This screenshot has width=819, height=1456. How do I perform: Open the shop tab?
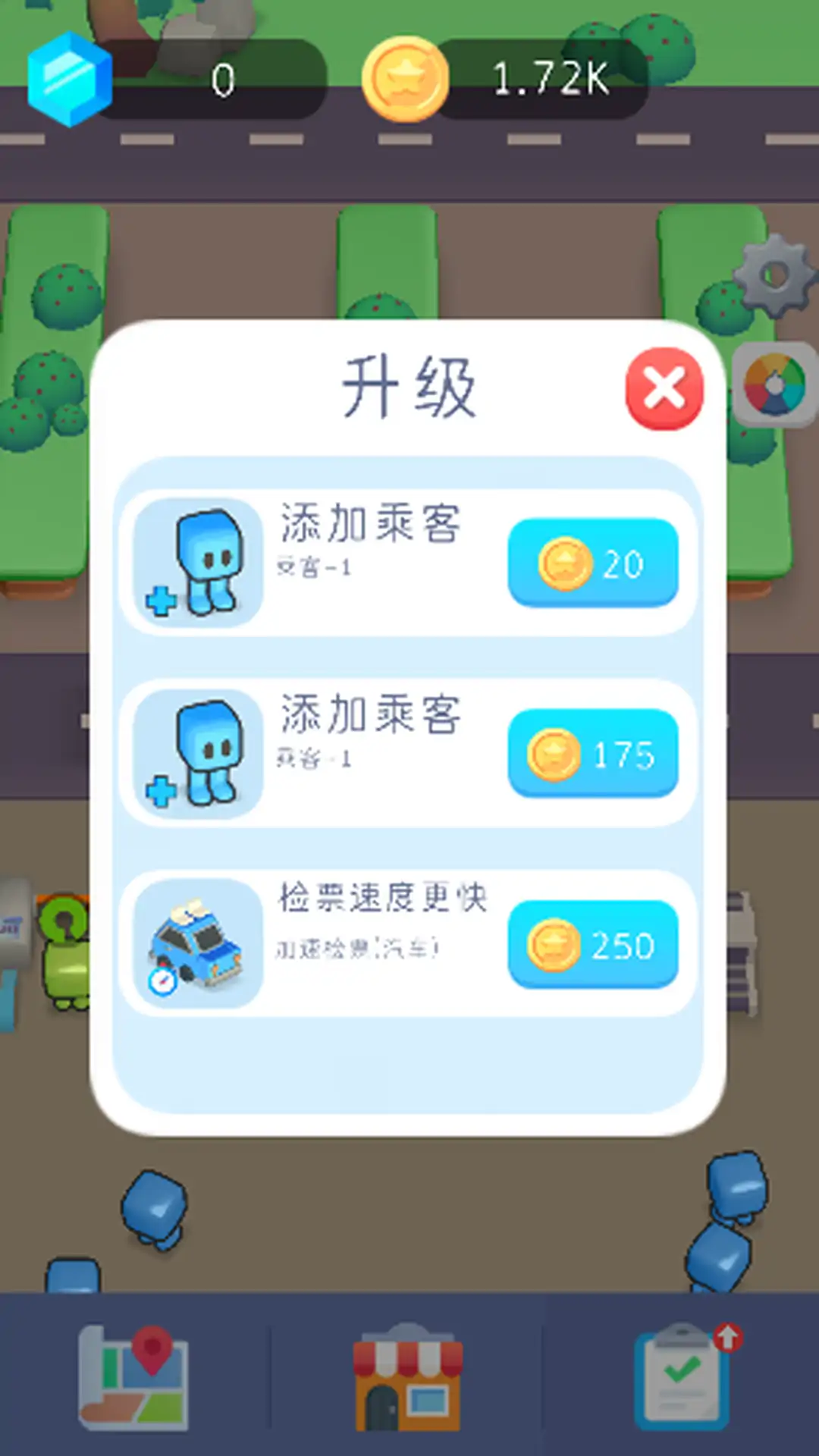pos(408,1376)
